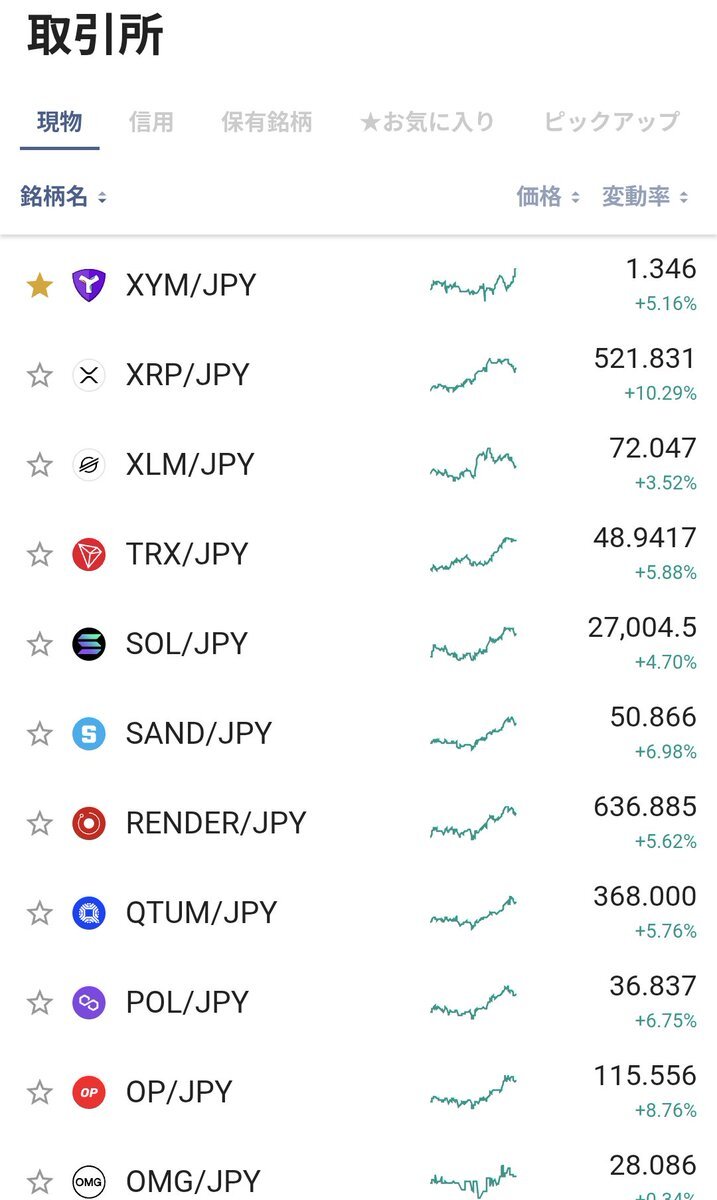Open the RENDER/JPY trading pair
This screenshot has height=1200, width=717.
click(358, 823)
